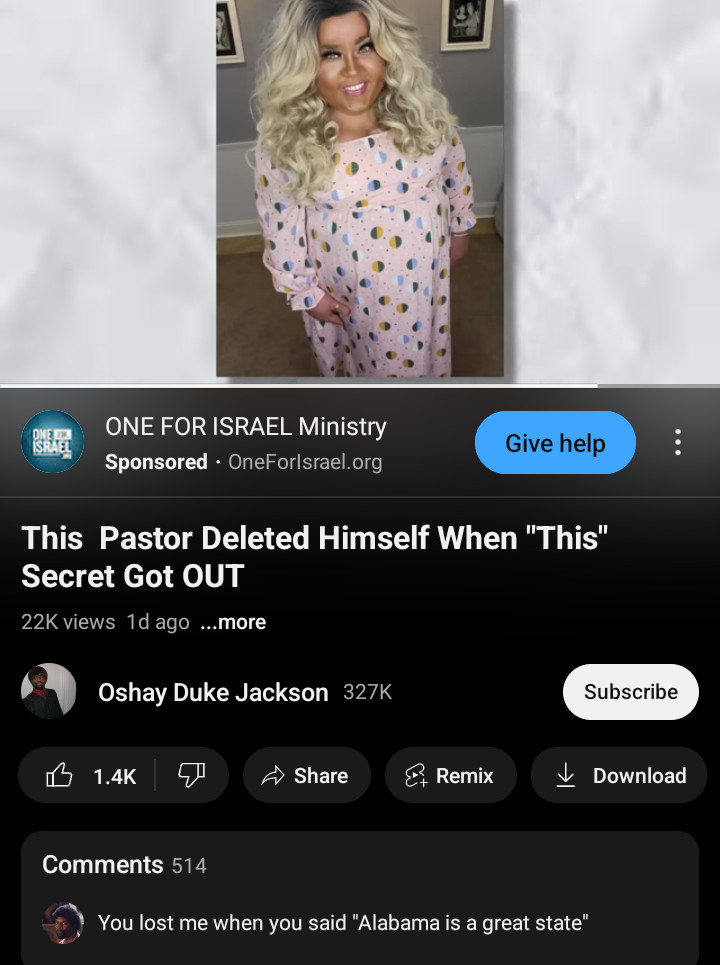This screenshot has height=965, width=720.
Task: Open ONE FOR ISRAEL Ministry ad
Action: click(x=245, y=428)
